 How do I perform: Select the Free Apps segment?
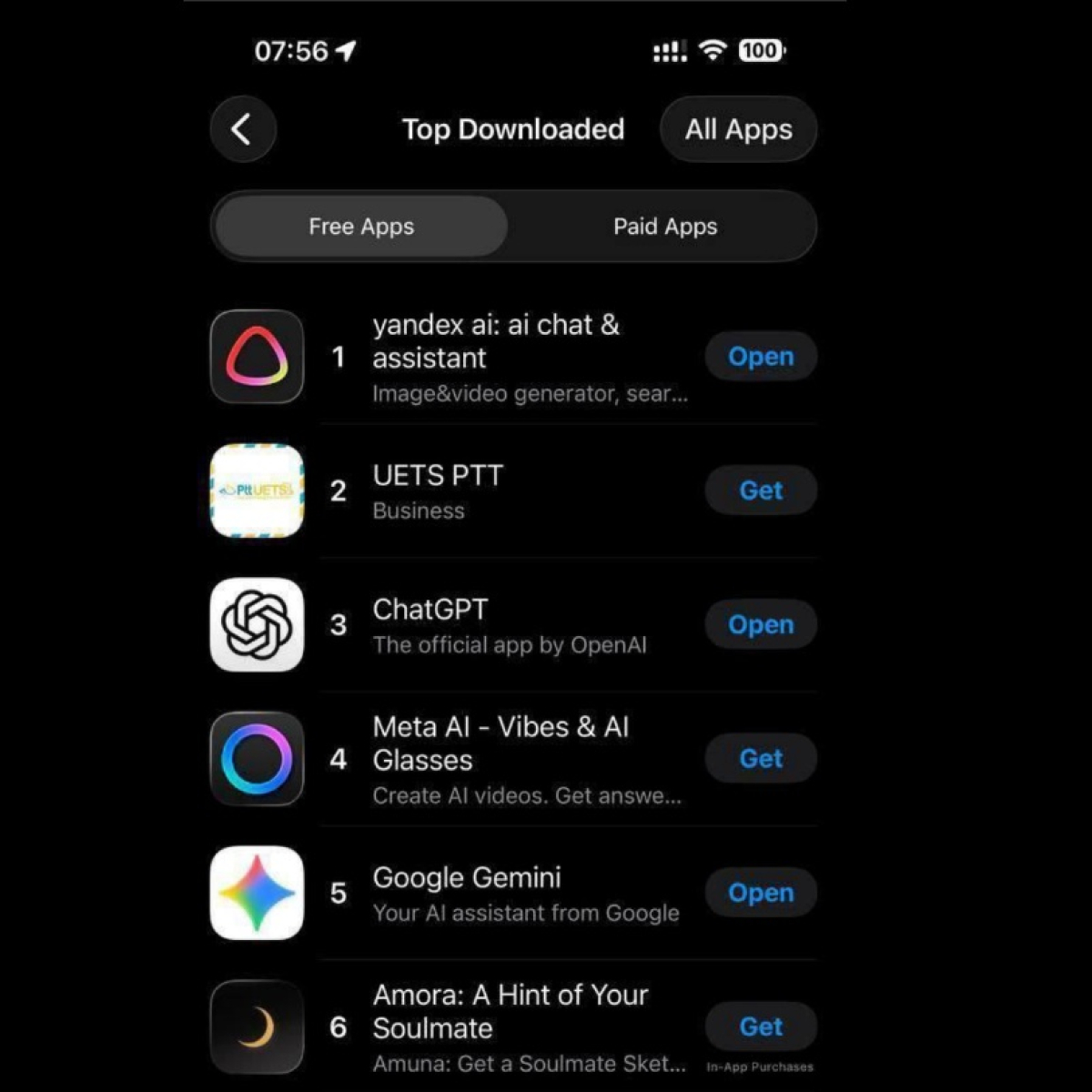click(361, 227)
